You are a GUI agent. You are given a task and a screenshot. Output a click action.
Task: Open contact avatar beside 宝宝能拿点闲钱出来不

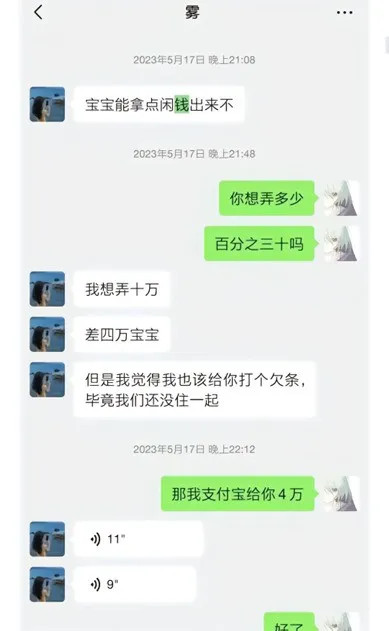[47, 104]
